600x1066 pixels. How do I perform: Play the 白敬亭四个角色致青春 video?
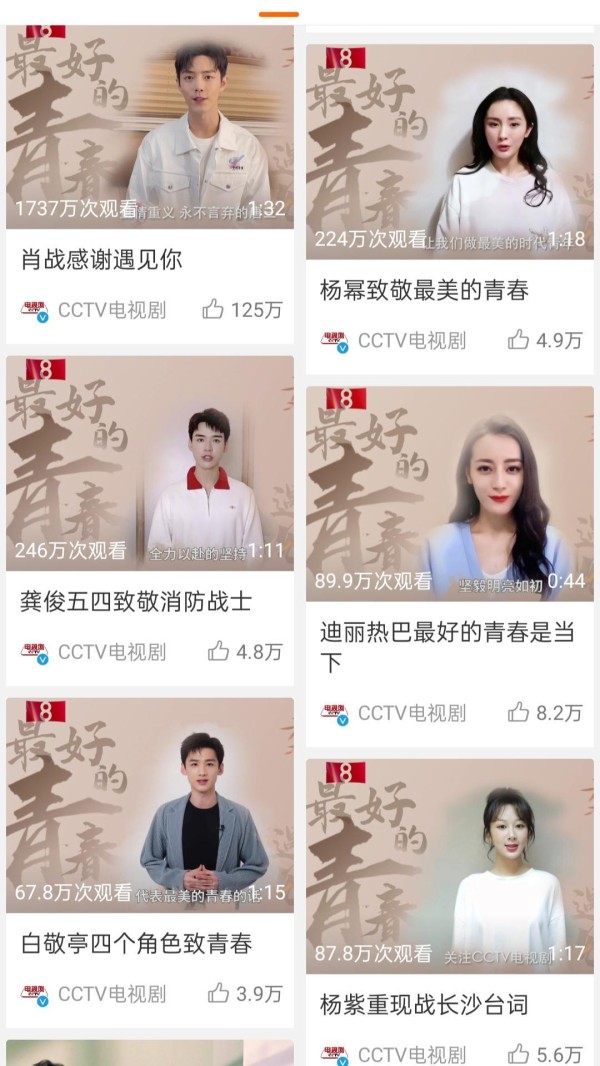(x=150, y=806)
